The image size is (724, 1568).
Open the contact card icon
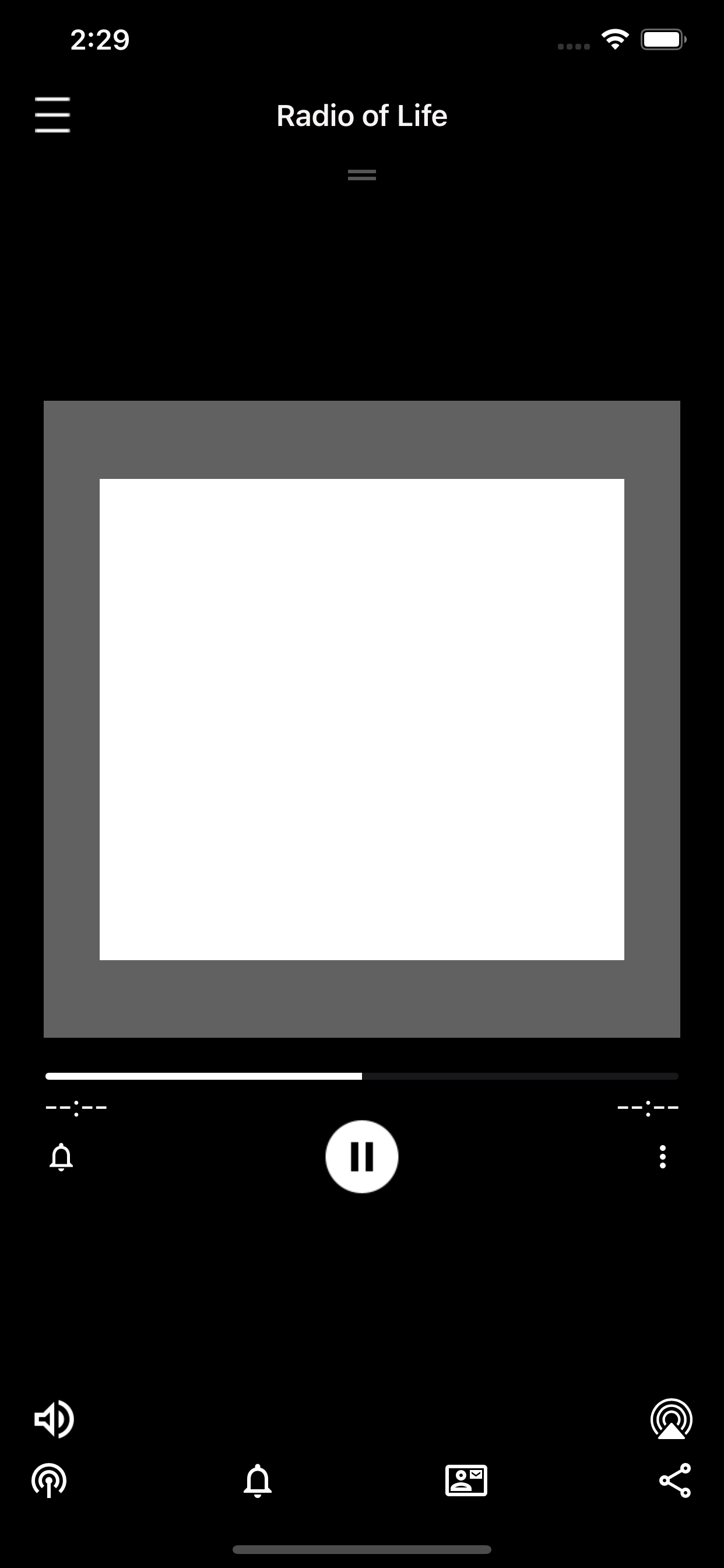point(466,1480)
